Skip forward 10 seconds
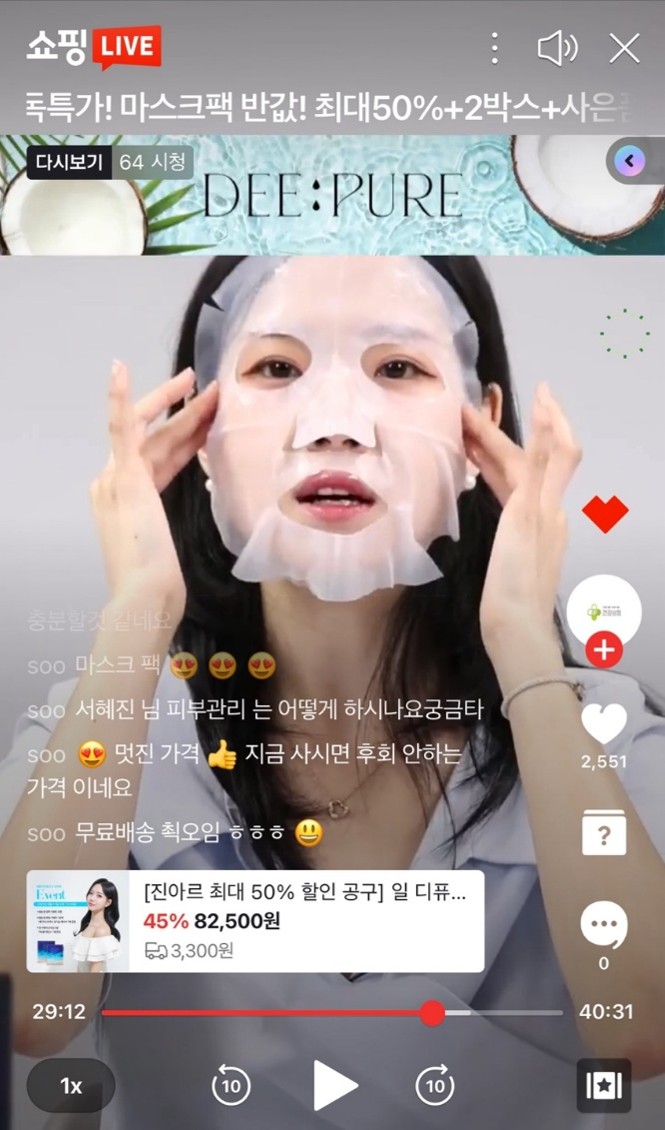 pos(435,1086)
